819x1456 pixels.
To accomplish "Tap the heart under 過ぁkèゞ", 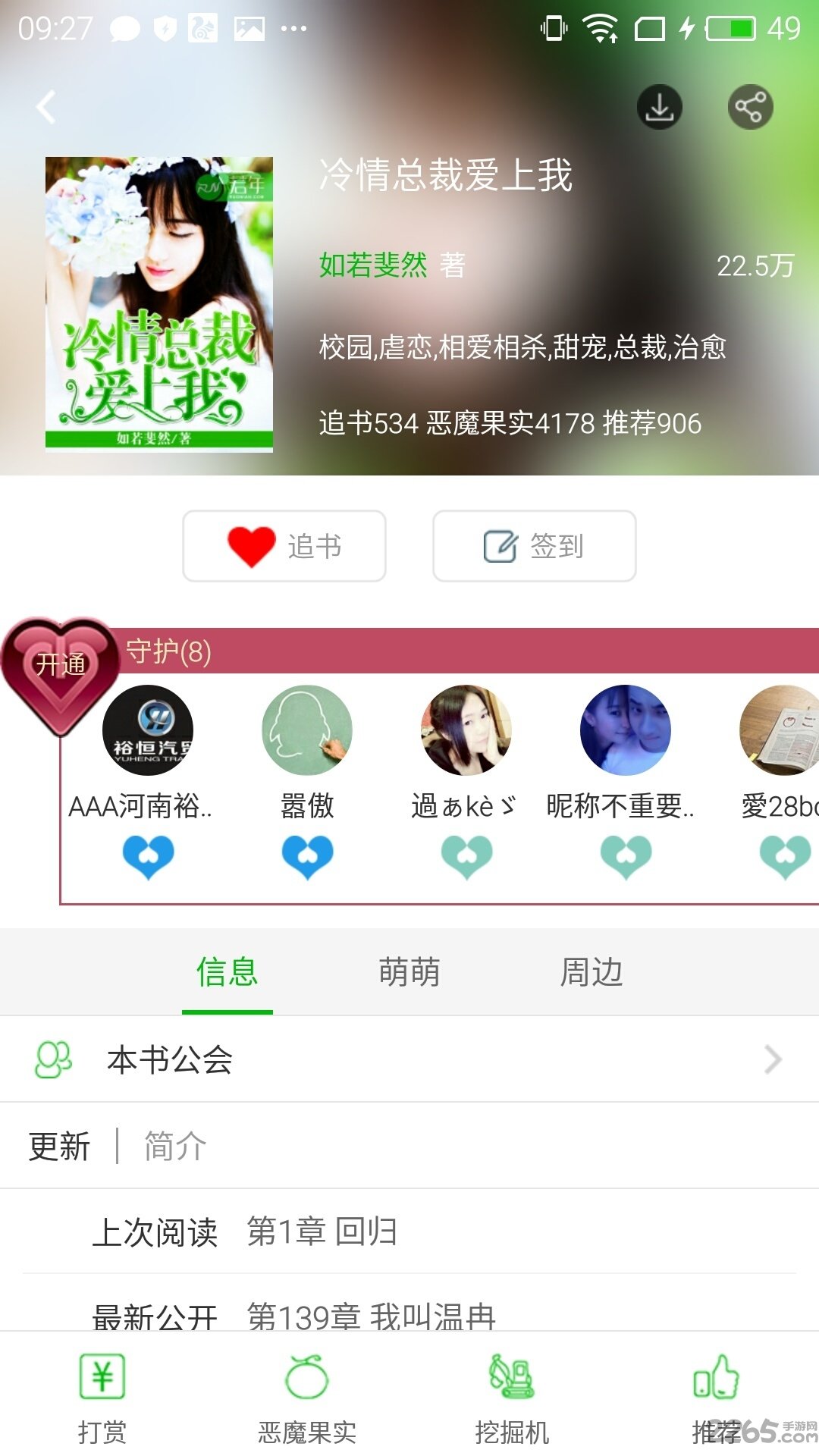I will click(467, 855).
